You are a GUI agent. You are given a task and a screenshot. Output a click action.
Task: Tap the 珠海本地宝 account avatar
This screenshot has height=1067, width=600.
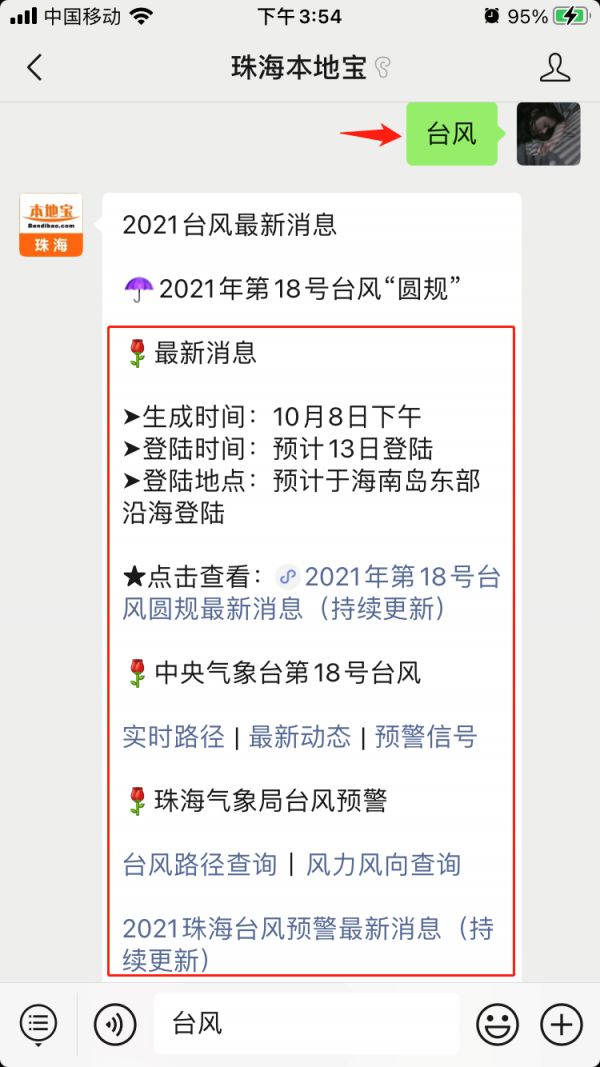[51, 225]
